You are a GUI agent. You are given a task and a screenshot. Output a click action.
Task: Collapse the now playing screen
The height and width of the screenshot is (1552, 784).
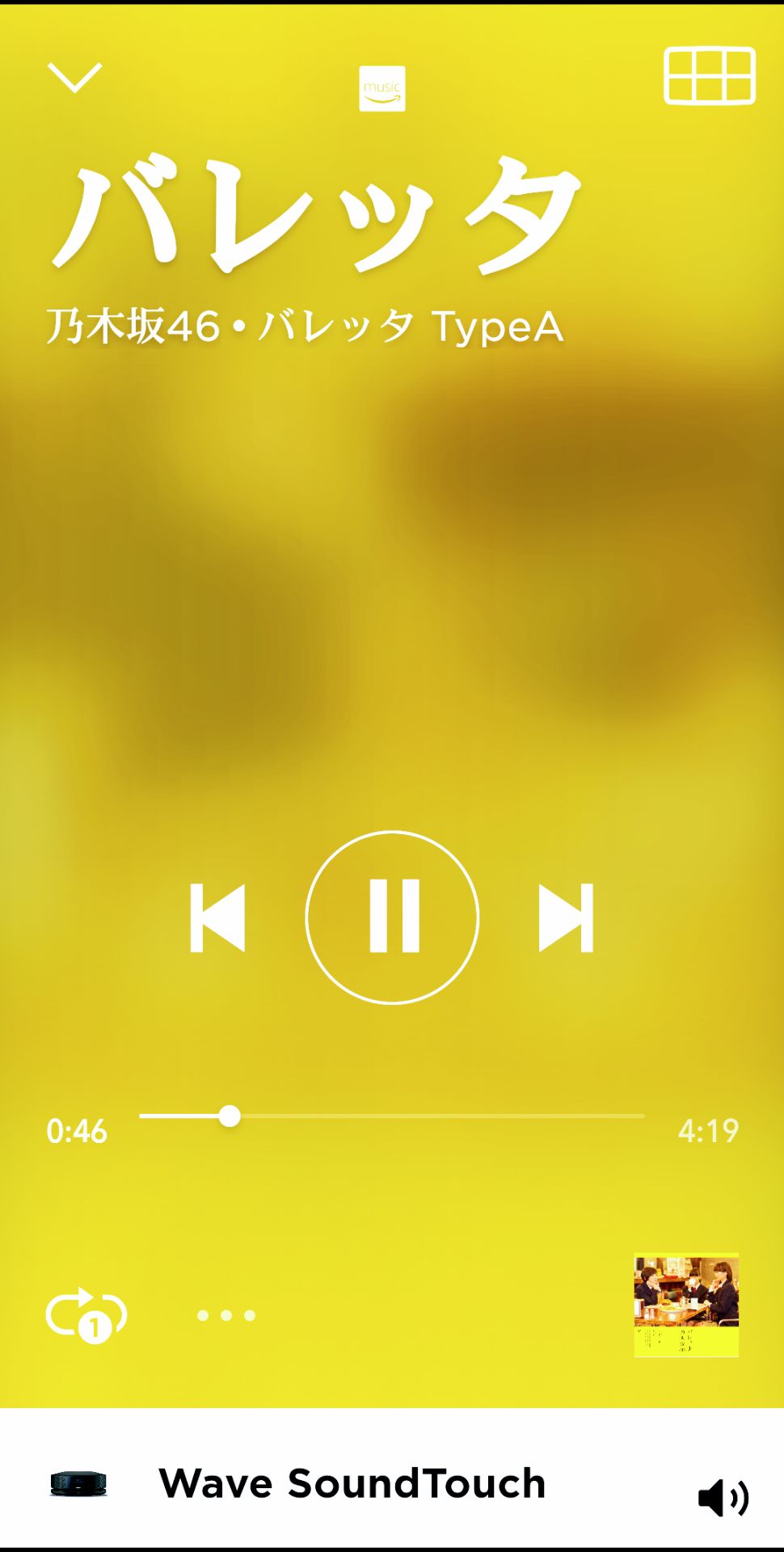[74, 78]
